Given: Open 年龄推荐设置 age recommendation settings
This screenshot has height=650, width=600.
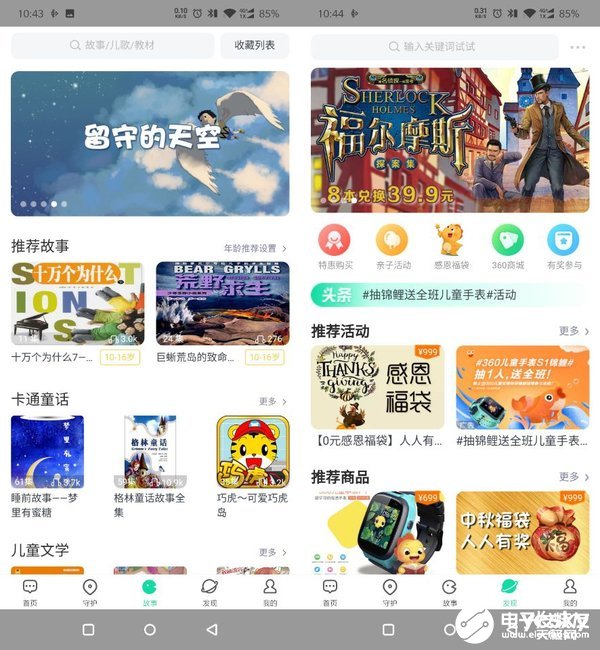Looking at the screenshot, I should coord(254,248).
